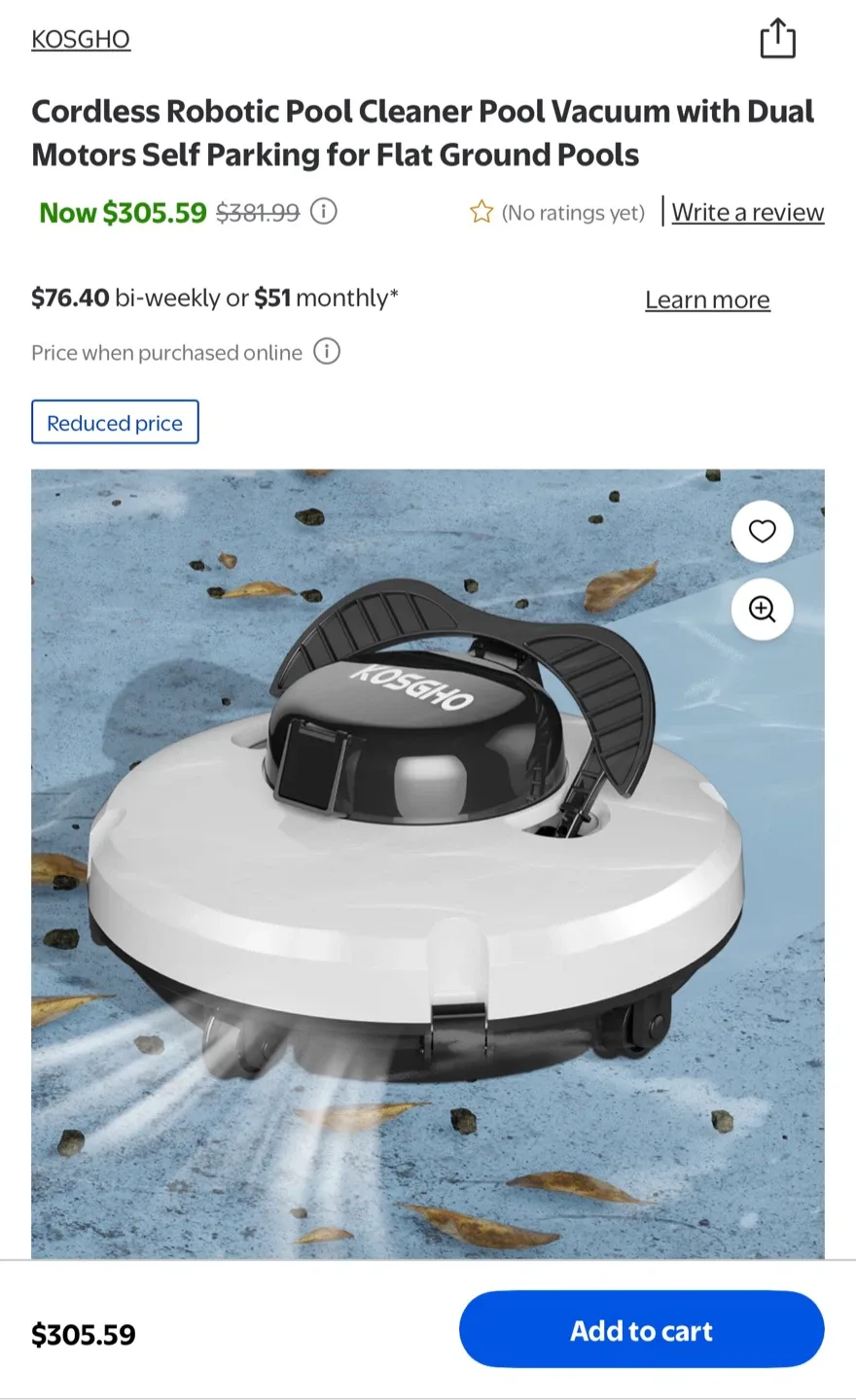Viewport: 856px width, 1400px height.
Task: Click the (No ratings yet) label
Action: tap(573, 212)
